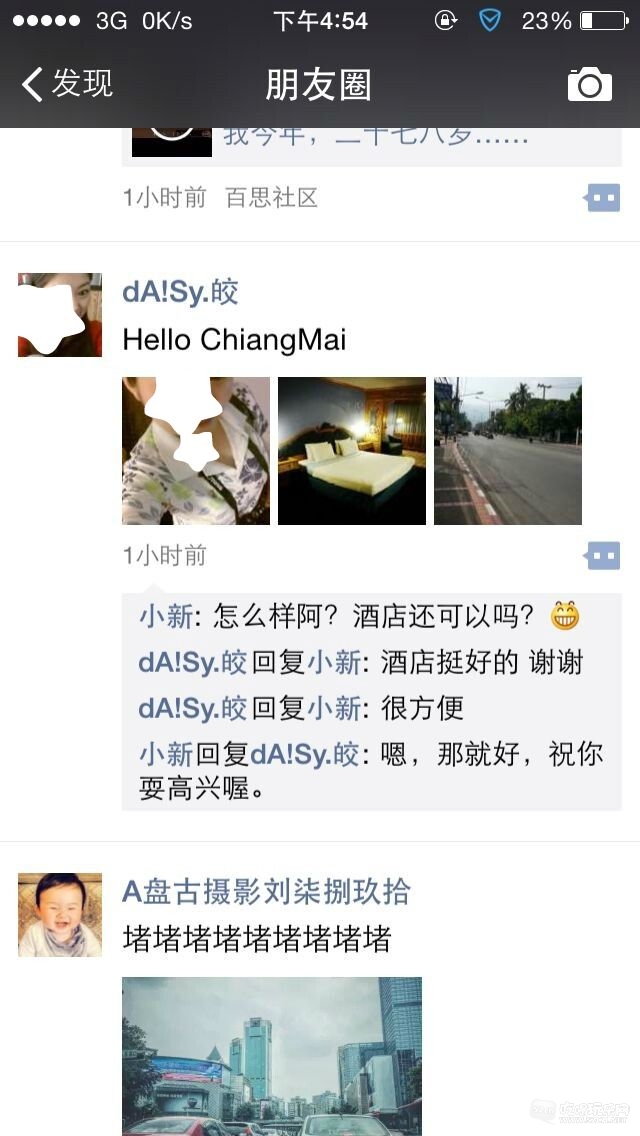Tap the baby avatar of A盘古摄影刘柒捌玖拾
Screen dimensions: 640x1136
60,915
